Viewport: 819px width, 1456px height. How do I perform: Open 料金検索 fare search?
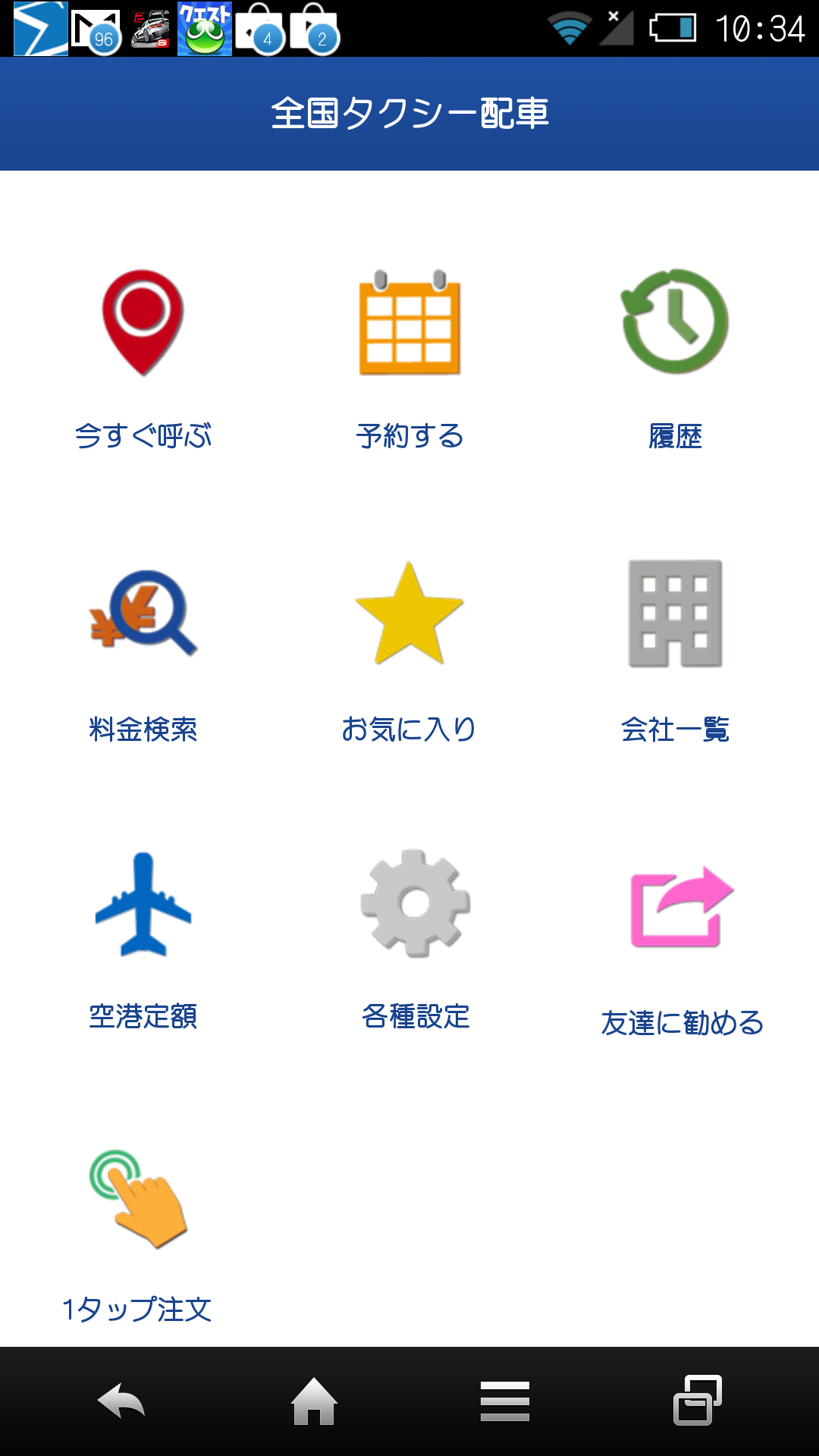coord(143,652)
